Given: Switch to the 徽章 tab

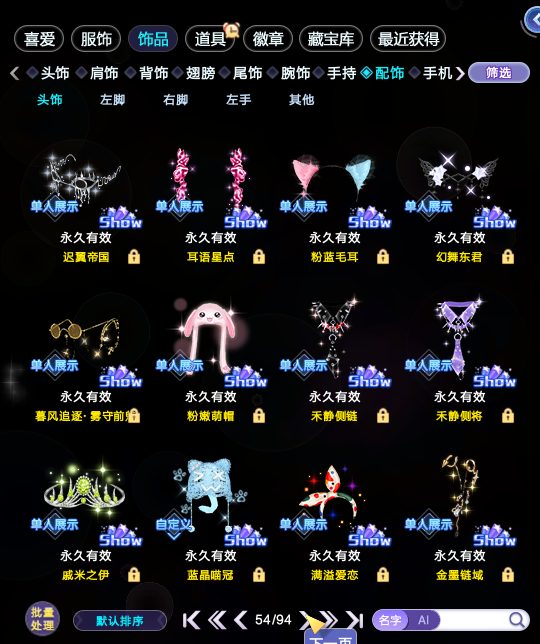Looking at the screenshot, I should (x=268, y=39).
